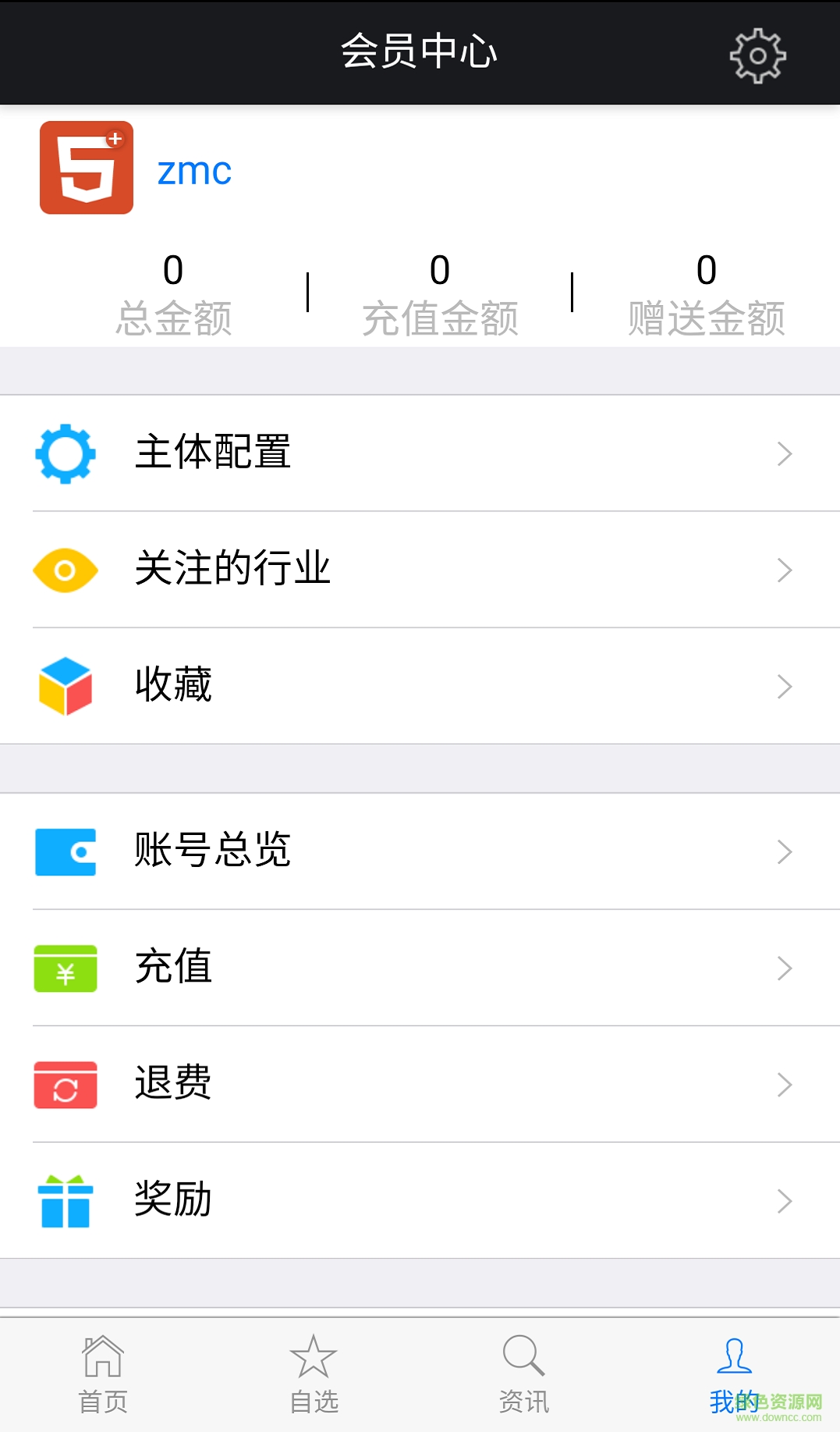Click the zmc username link
This screenshot has height=1432, width=840.
coord(193,170)
